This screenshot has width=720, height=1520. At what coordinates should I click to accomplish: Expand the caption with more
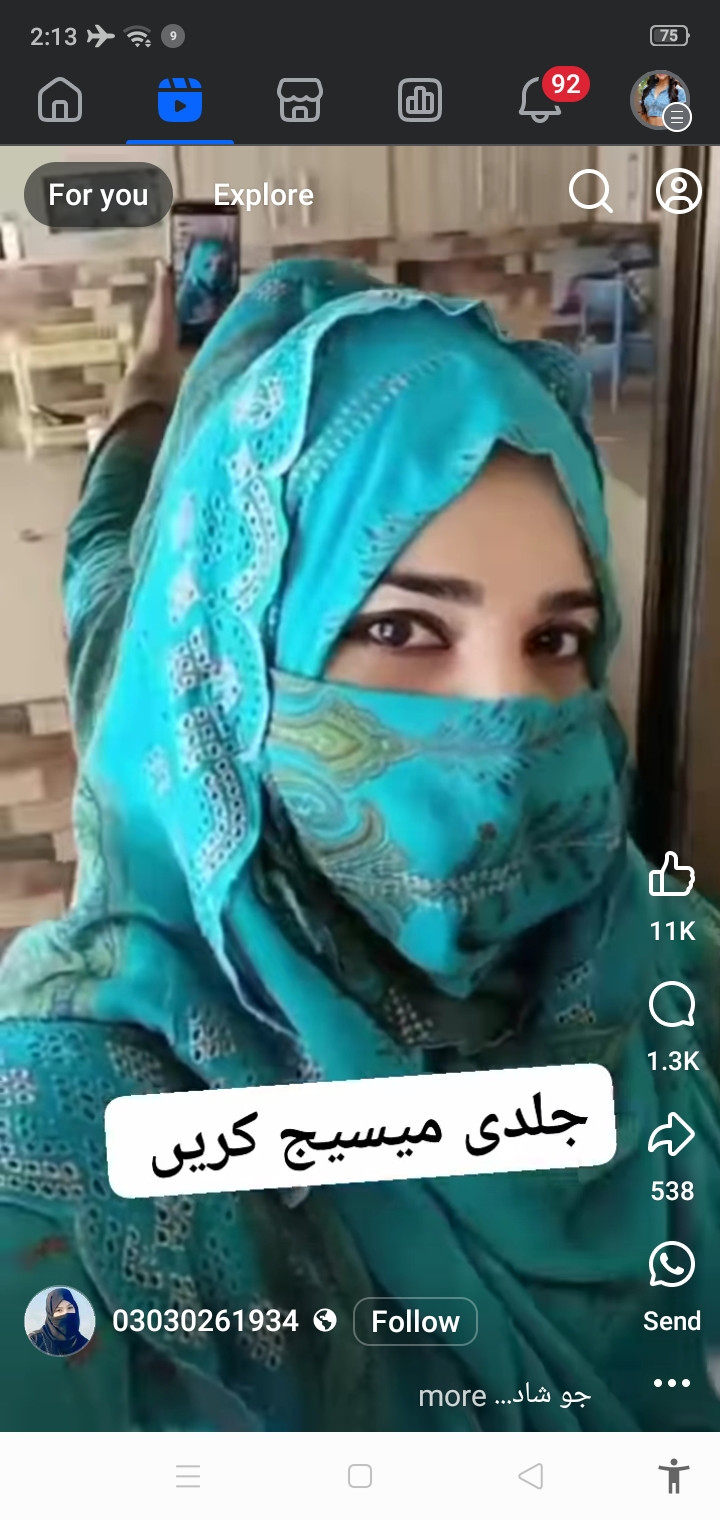click(x=452, y=1396)
